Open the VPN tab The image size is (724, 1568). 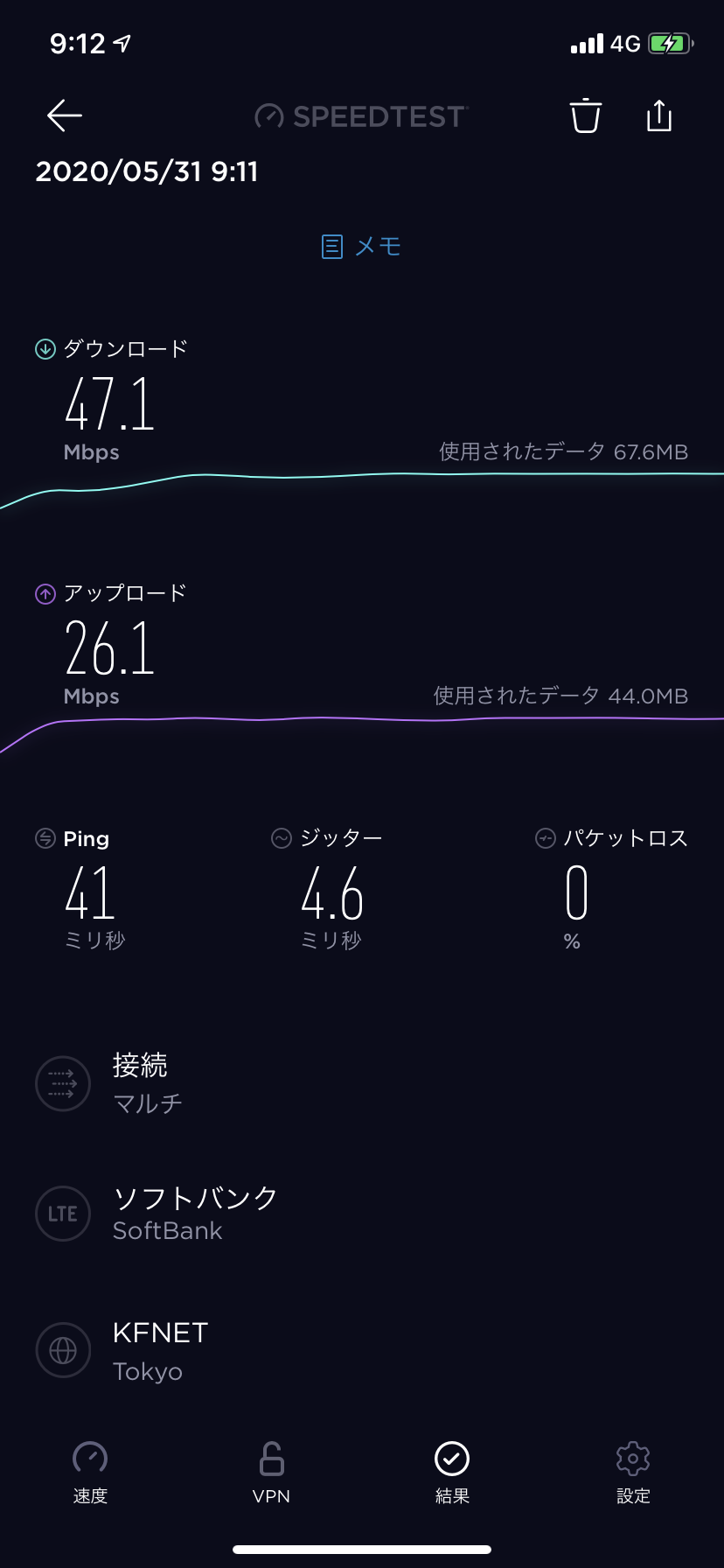271,1473
